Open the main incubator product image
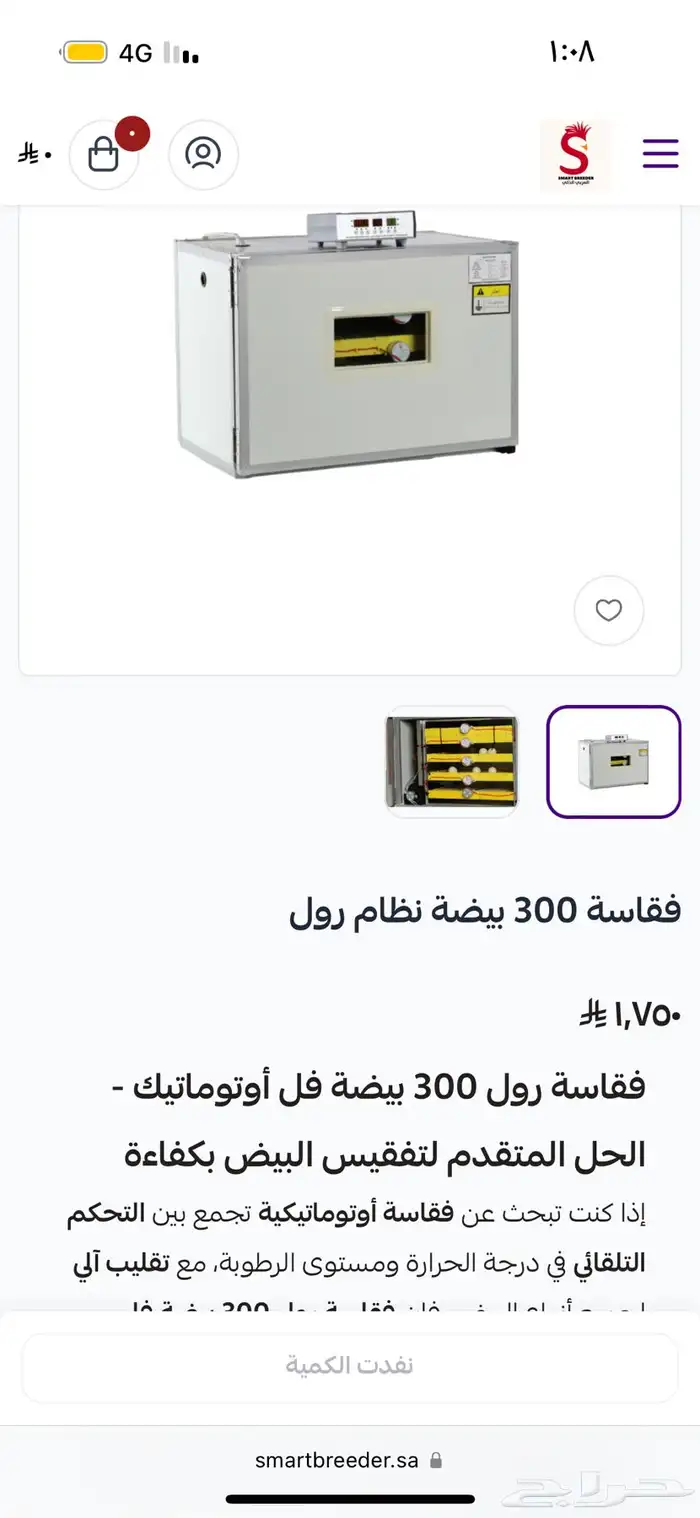 coord(345,345)
